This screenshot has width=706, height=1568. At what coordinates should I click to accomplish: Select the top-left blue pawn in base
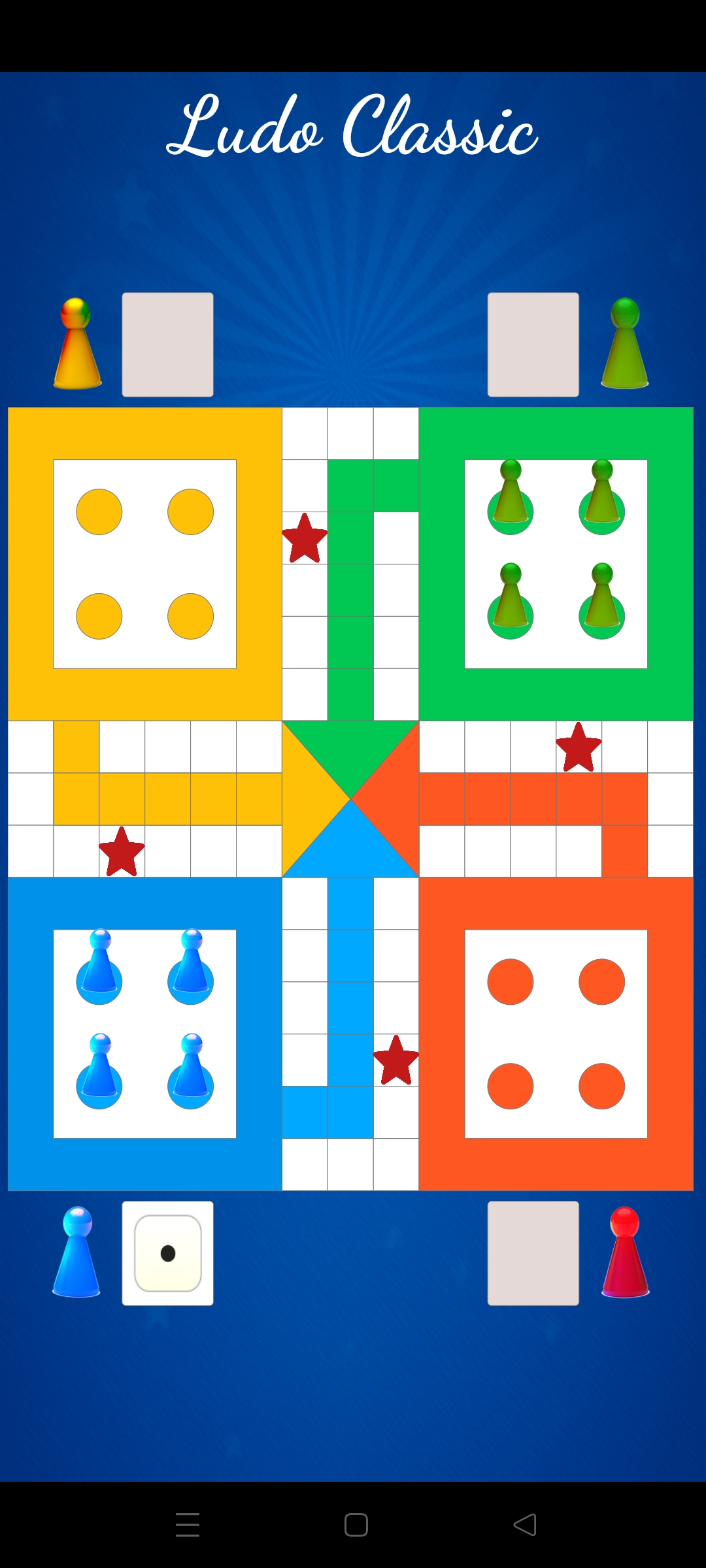[x=99, y=967]
